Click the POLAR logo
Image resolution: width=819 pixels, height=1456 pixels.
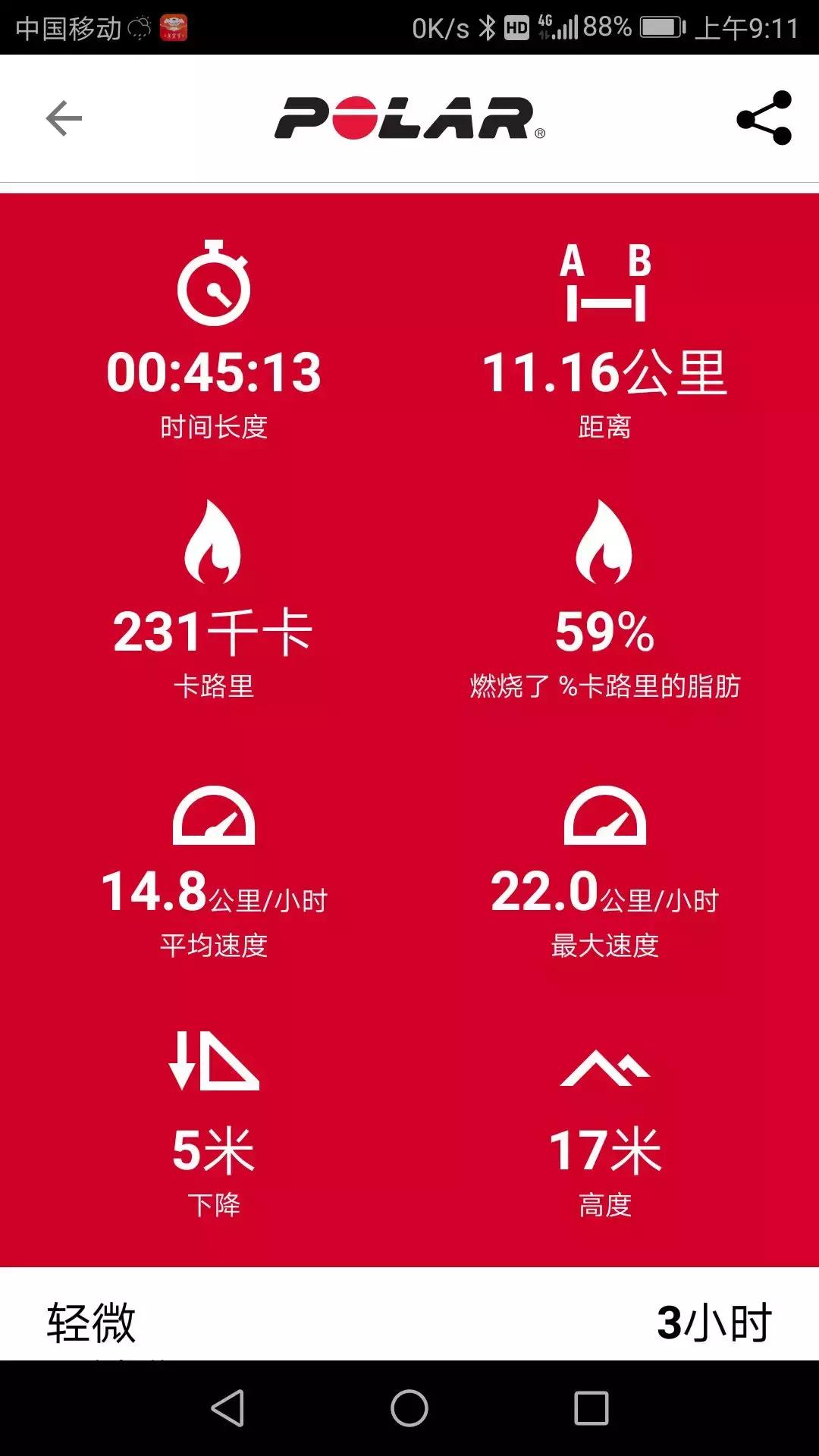[x=409, y=118]
